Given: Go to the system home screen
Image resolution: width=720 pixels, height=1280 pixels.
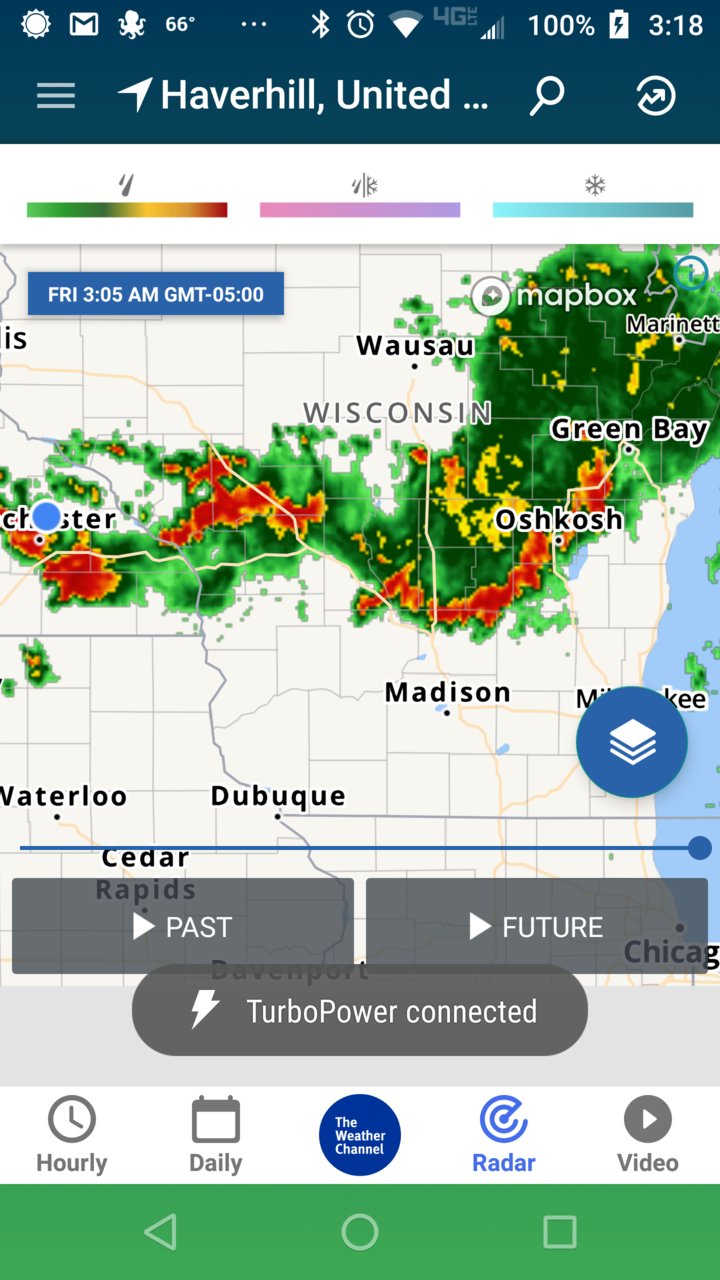Looking at the screenshot, I should (360, 1232).
